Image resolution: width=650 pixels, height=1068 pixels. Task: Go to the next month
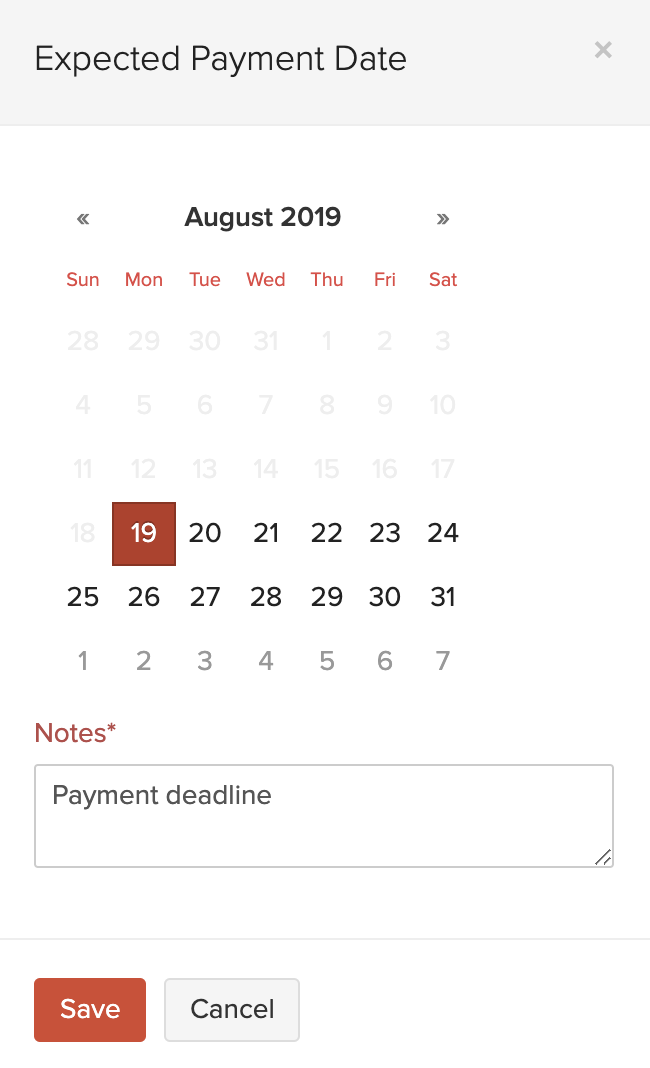443,218
